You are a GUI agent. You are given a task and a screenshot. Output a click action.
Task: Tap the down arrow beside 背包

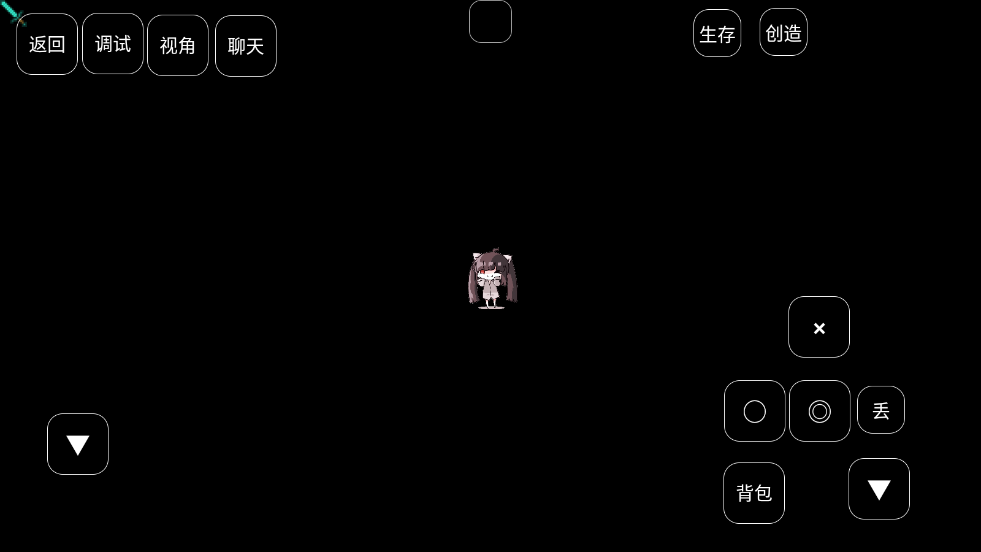pyautogui.click(x=879, y=489)
